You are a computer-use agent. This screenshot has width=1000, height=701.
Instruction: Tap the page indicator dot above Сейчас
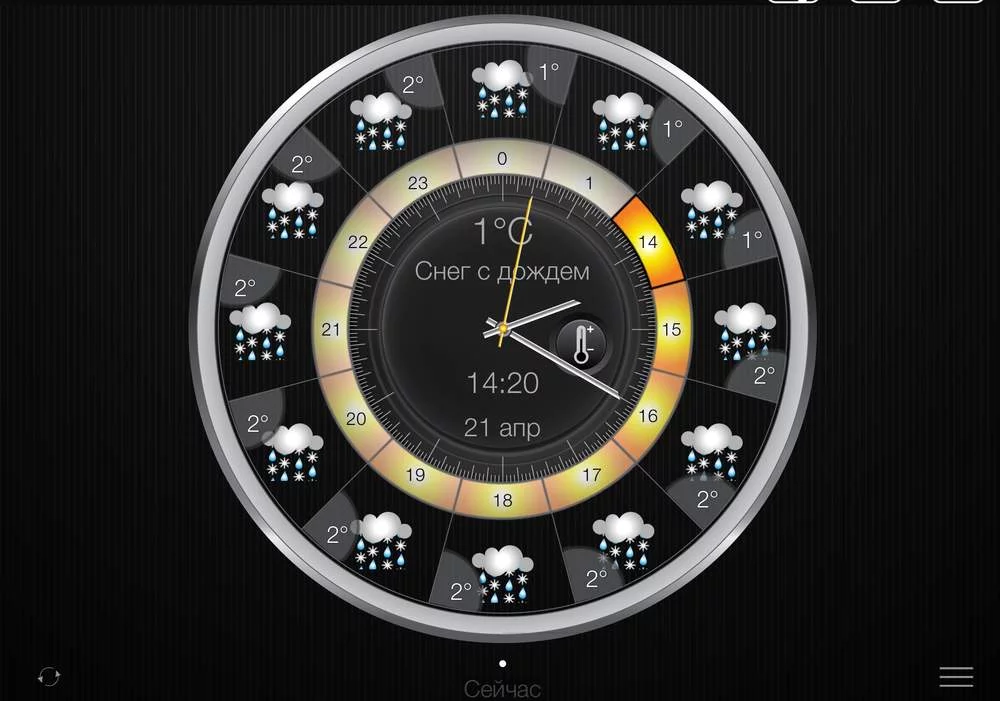(502, 663)
